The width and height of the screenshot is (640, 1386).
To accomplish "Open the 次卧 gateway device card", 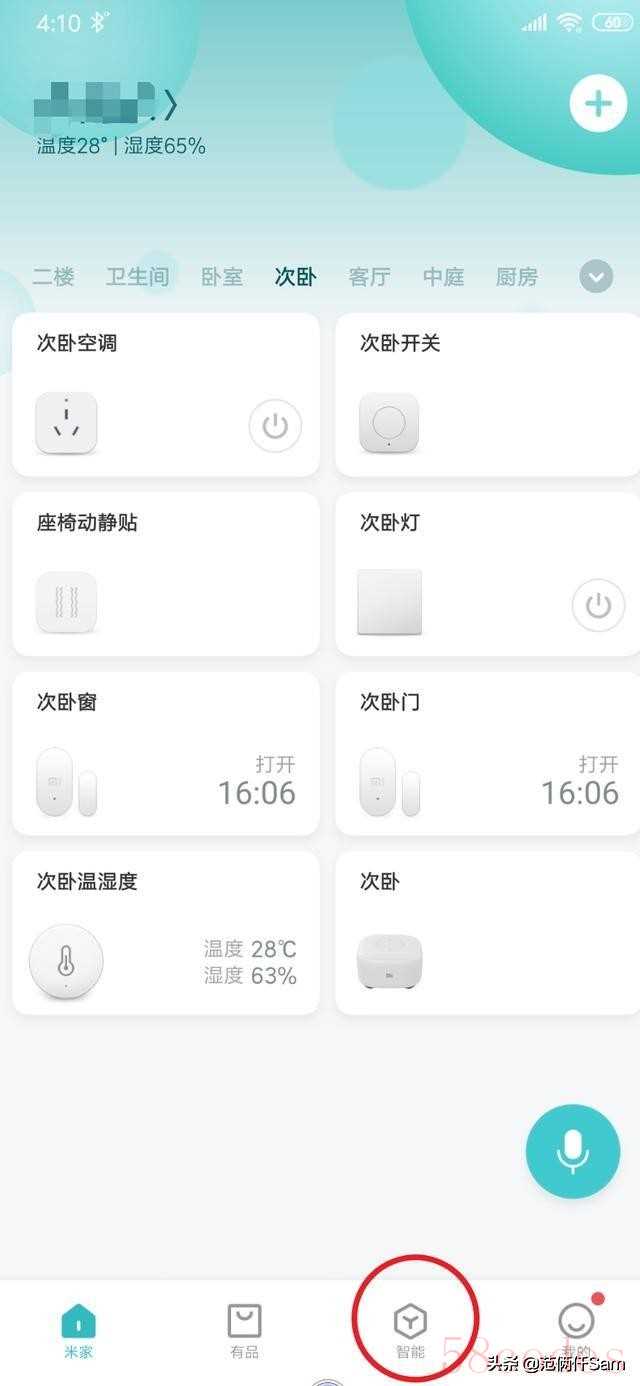I will point(487,932).
